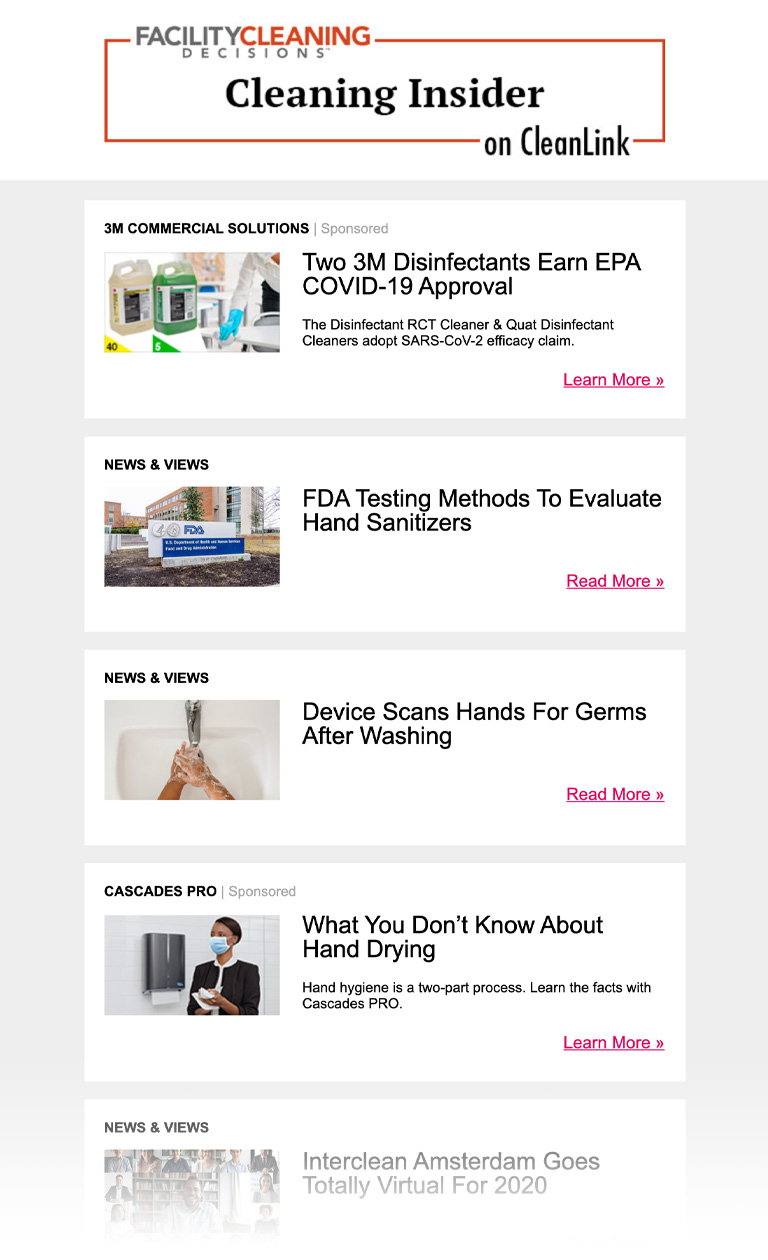Click Learn More on the Cascades PRO article

pos(613,1042)
